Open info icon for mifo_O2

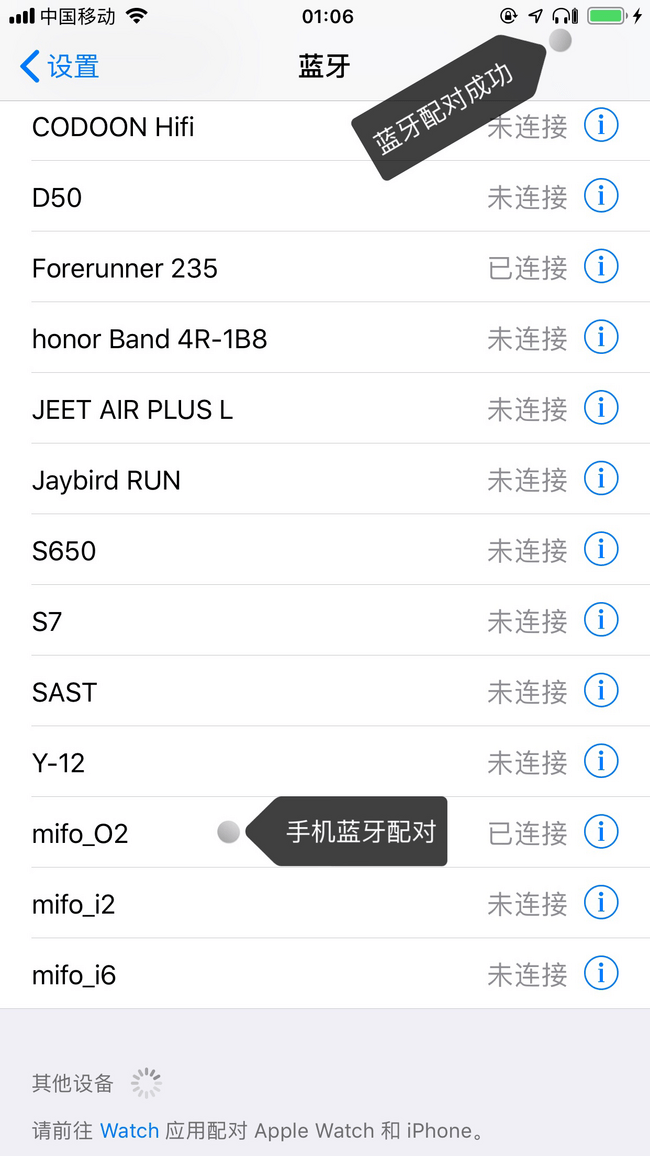click(601, 833)
